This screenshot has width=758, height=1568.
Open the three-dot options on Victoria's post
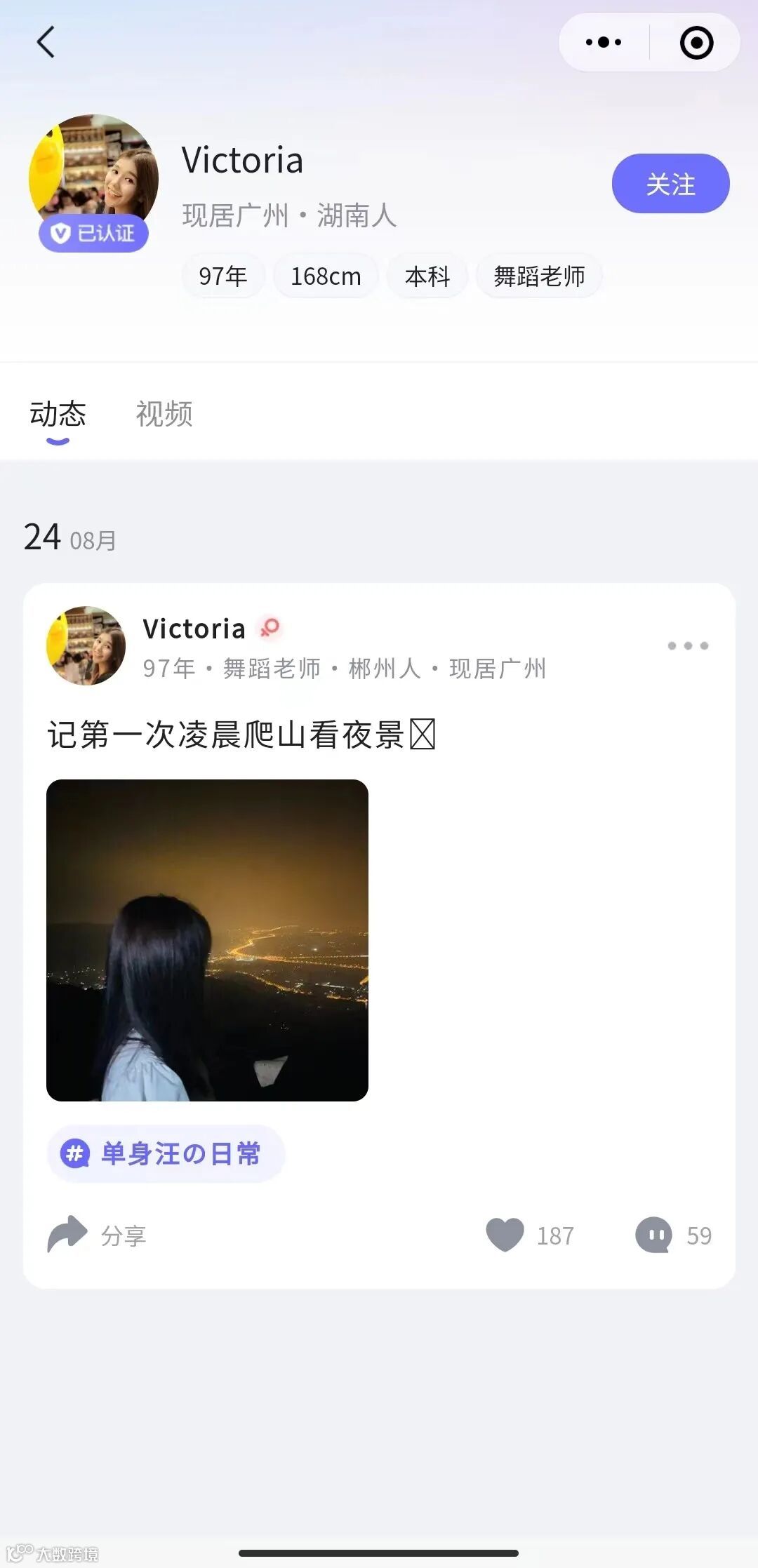(688, 645)
